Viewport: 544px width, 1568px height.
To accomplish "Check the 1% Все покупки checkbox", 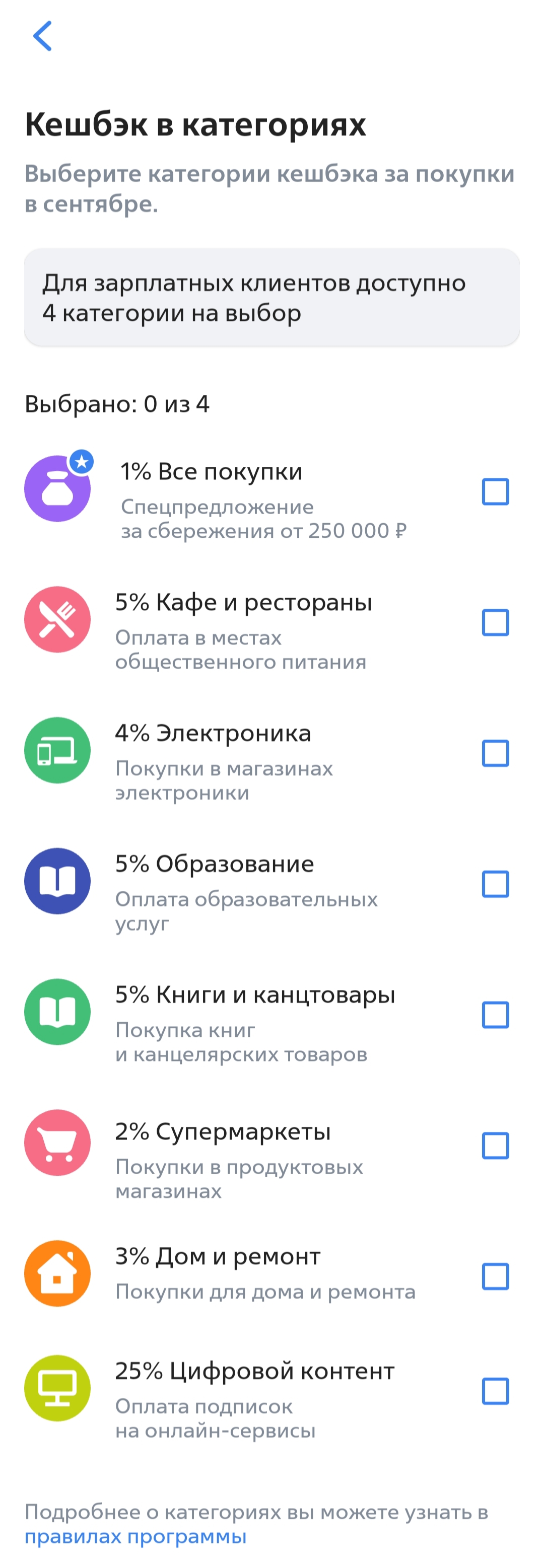I will [x=495, y=492].
